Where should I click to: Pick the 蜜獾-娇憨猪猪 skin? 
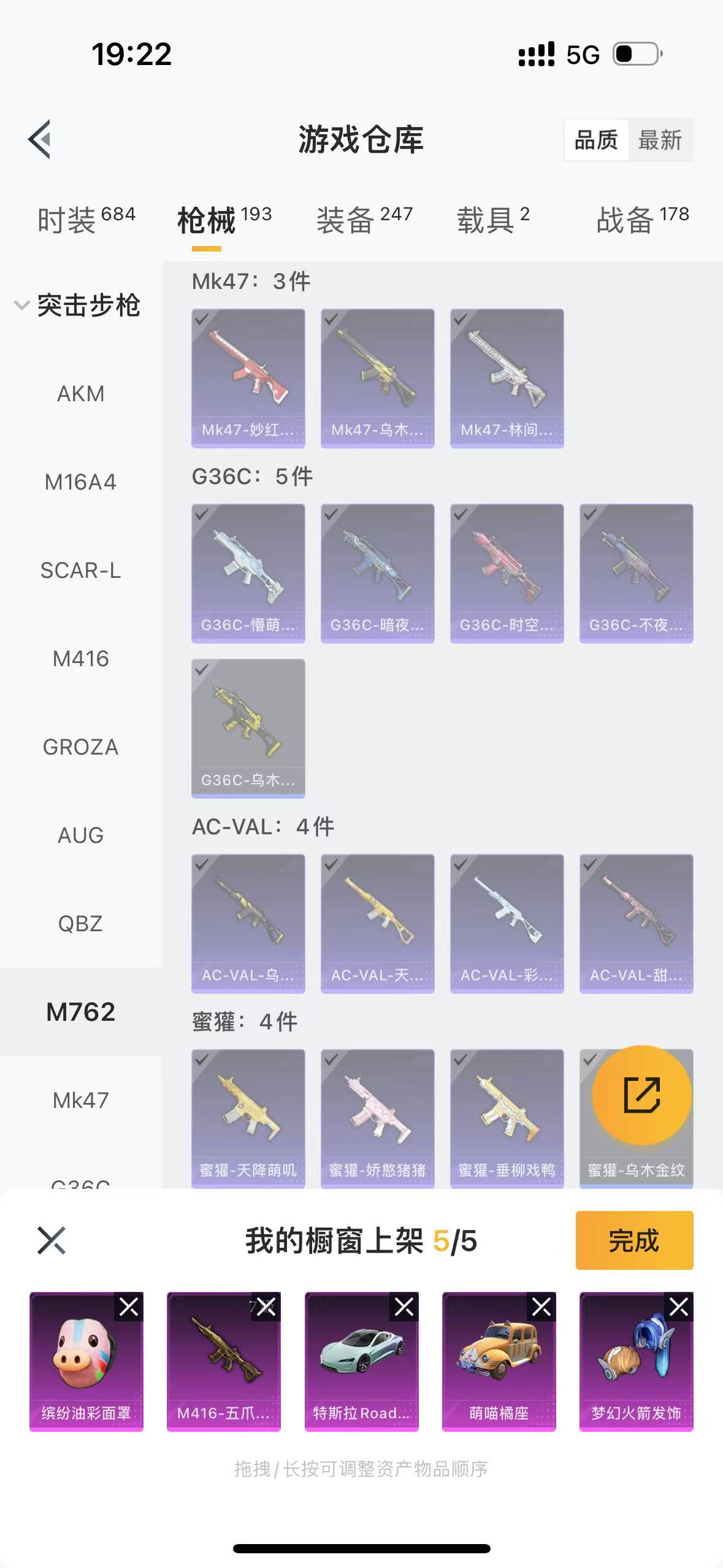point(377,1118)
